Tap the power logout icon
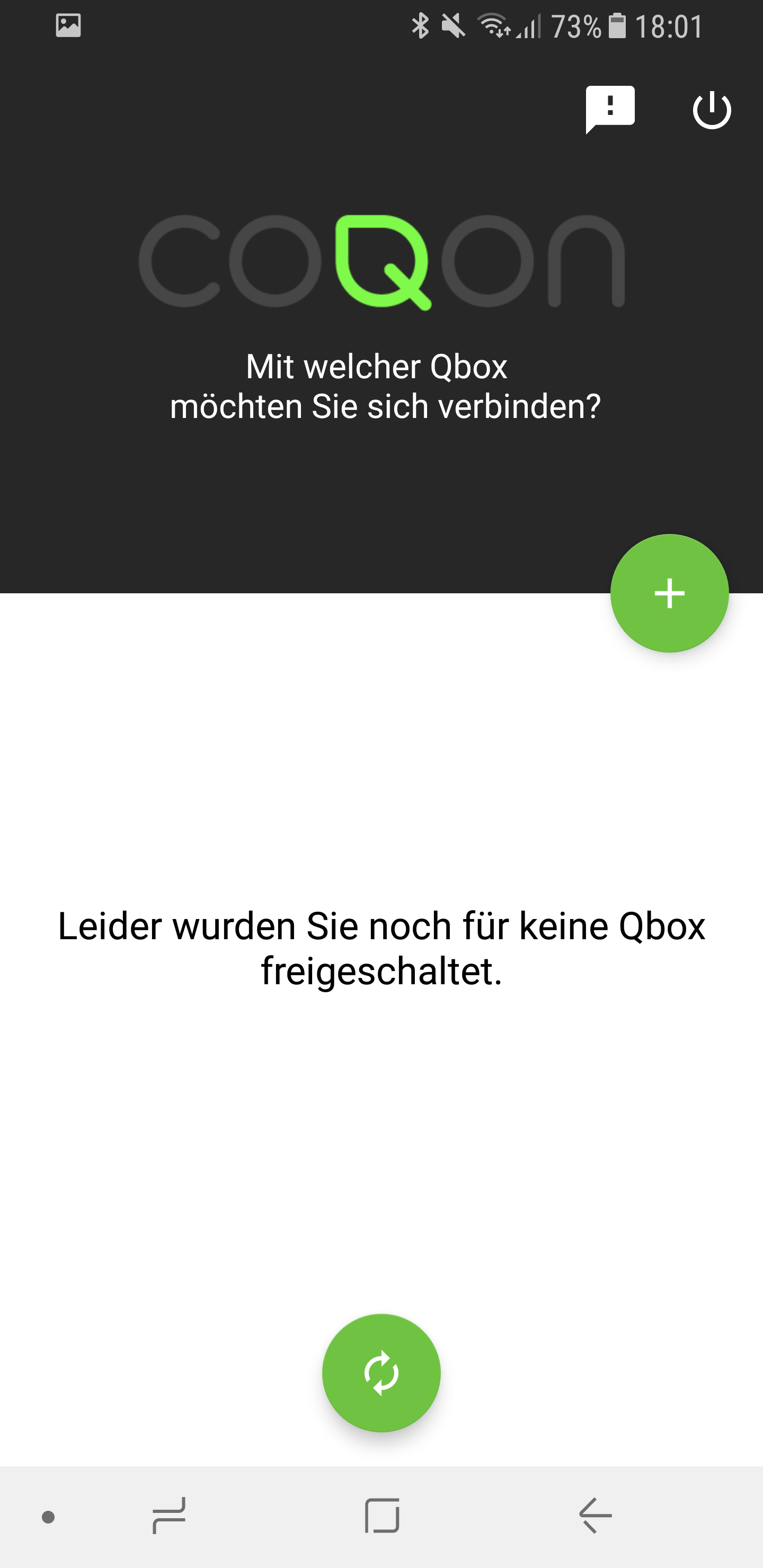This screenshot has height=1568, width=763. 711,110
